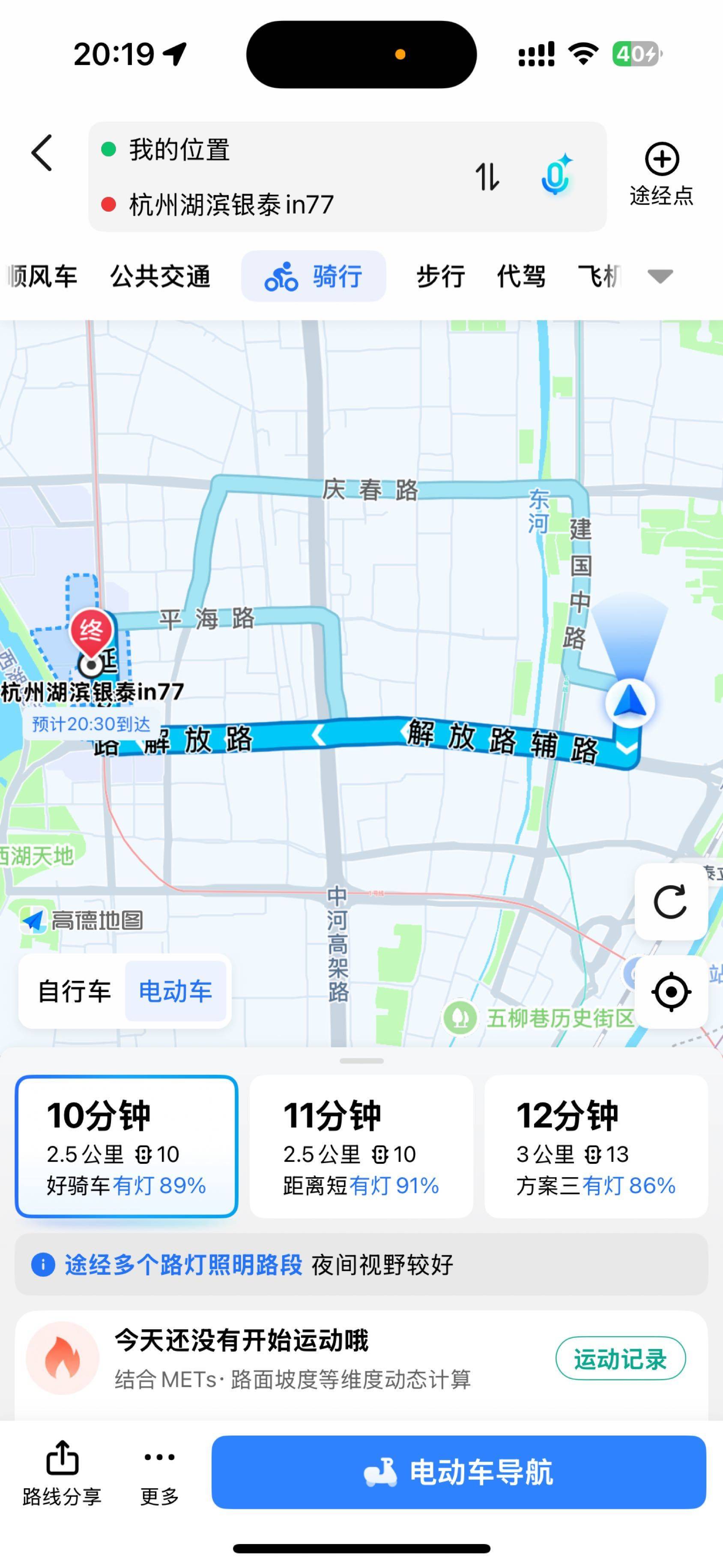Image resolution: width=723 pixels, height=1568 pixels.
Task: Open the 更多 options menu
Action: click(x=159, y=1473)
